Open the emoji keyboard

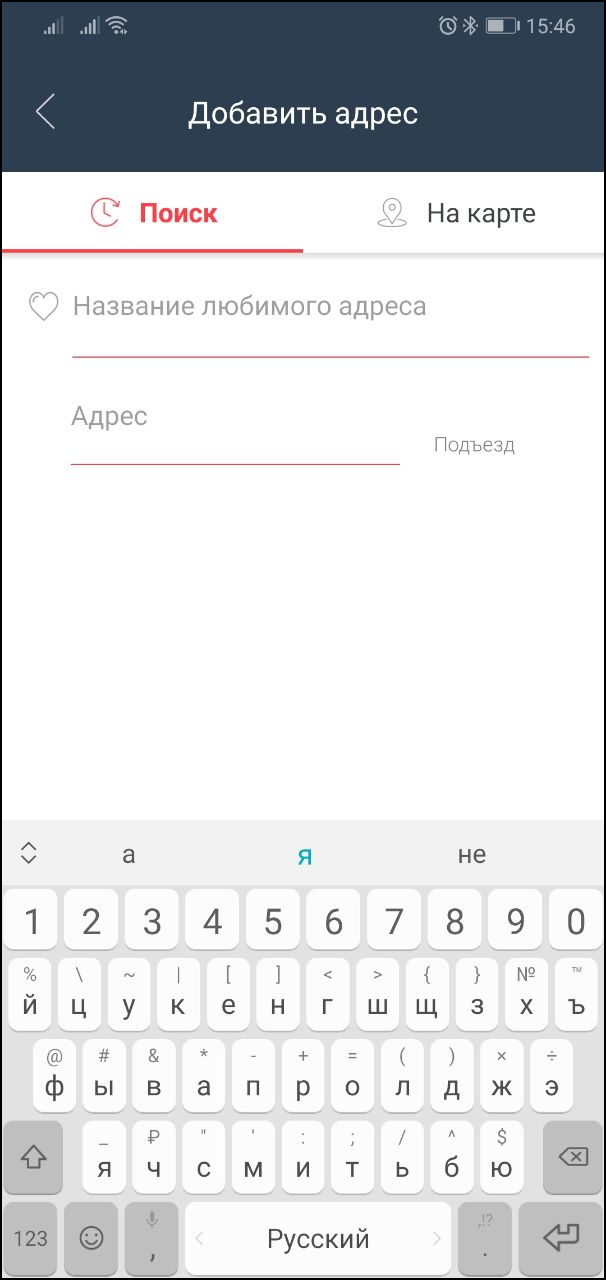(x=91, y=1238)
